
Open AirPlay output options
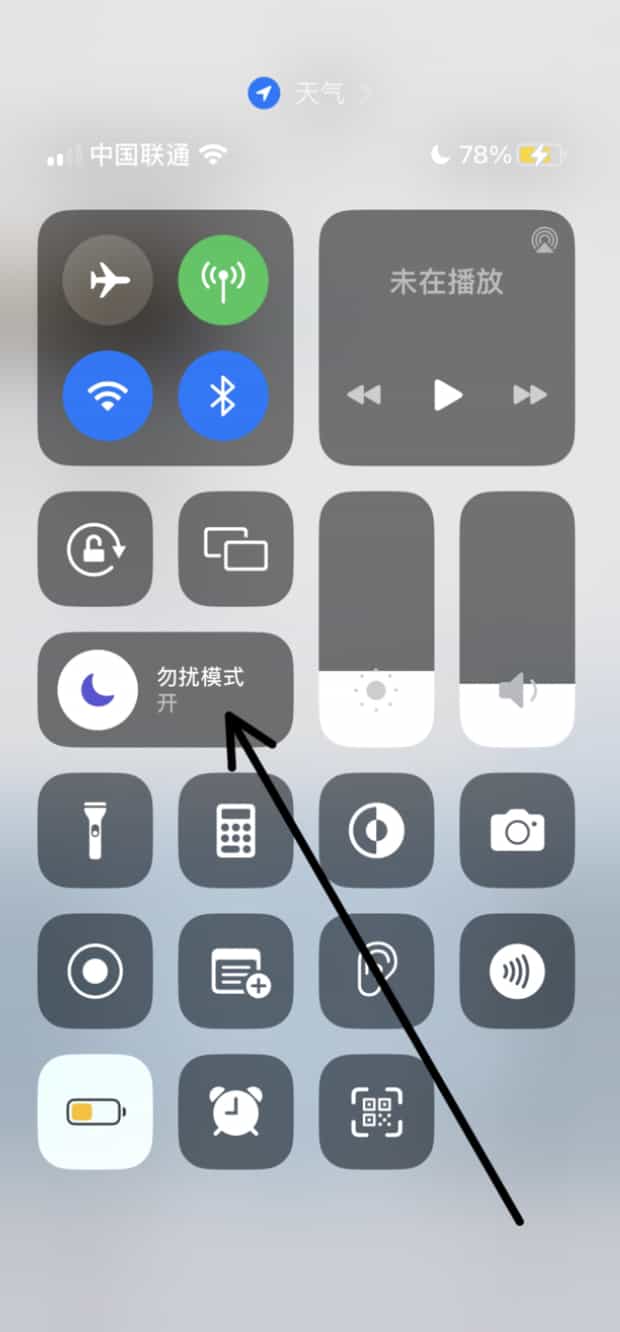[545, 240]
